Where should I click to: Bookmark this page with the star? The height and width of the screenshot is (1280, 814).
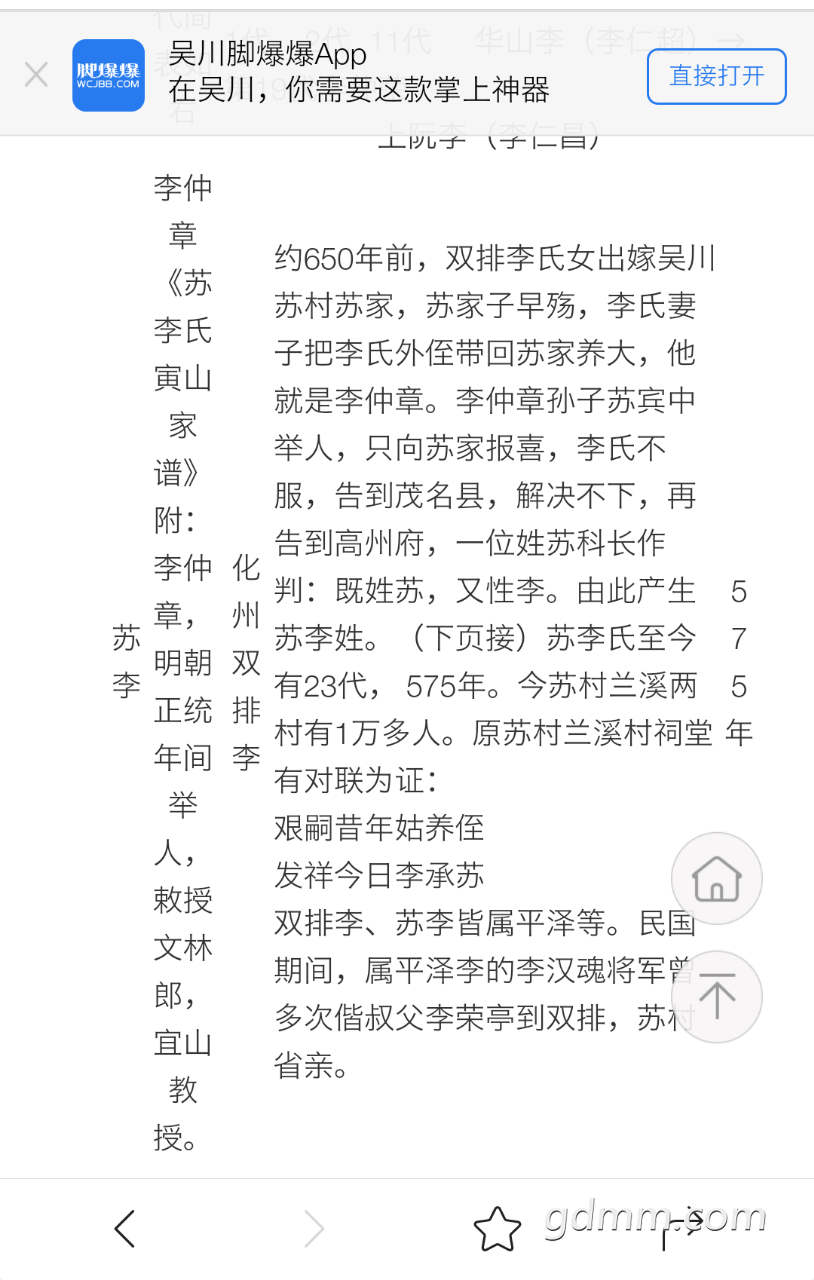click(497, 1229)
